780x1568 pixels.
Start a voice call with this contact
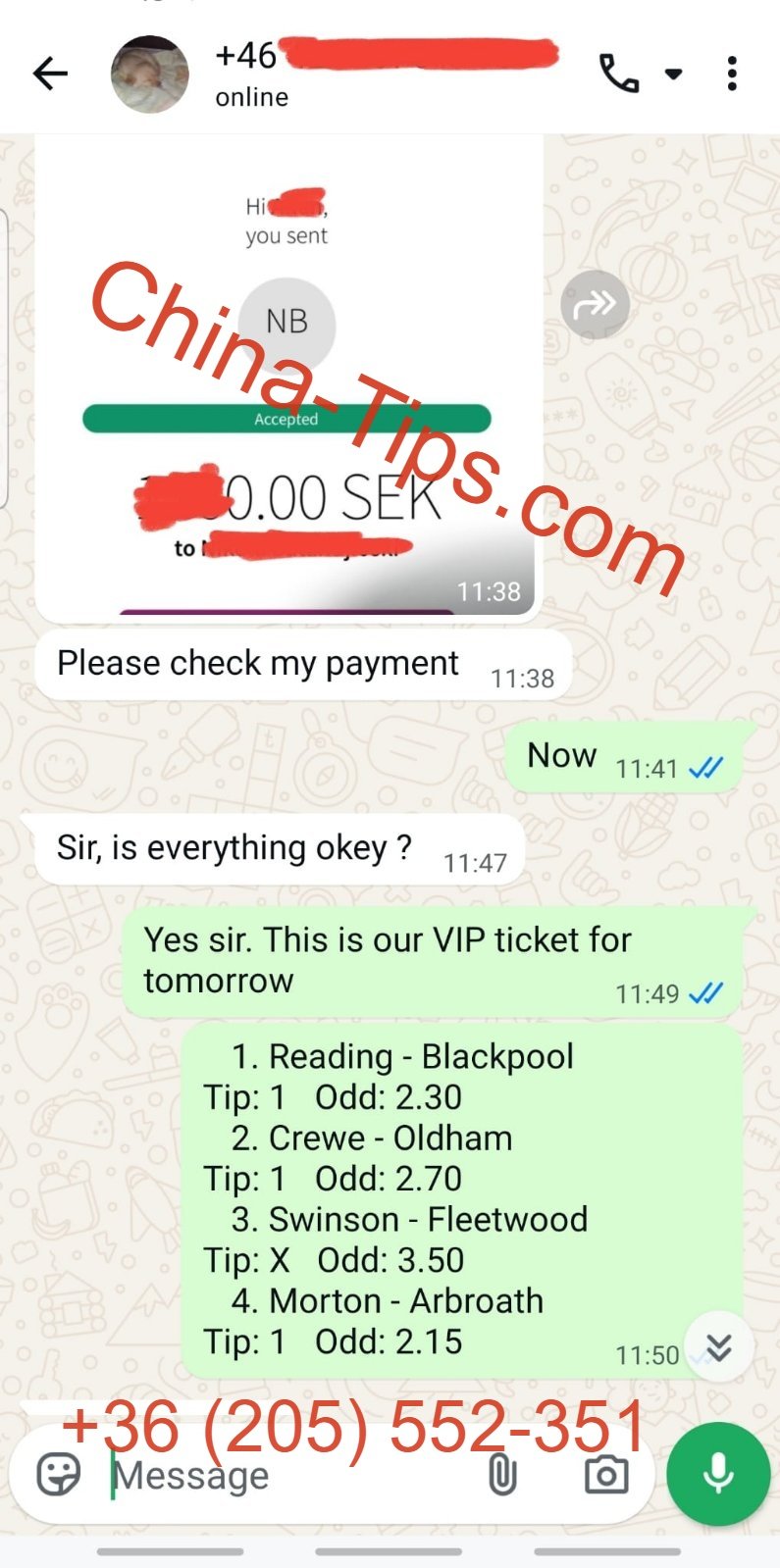618,74
